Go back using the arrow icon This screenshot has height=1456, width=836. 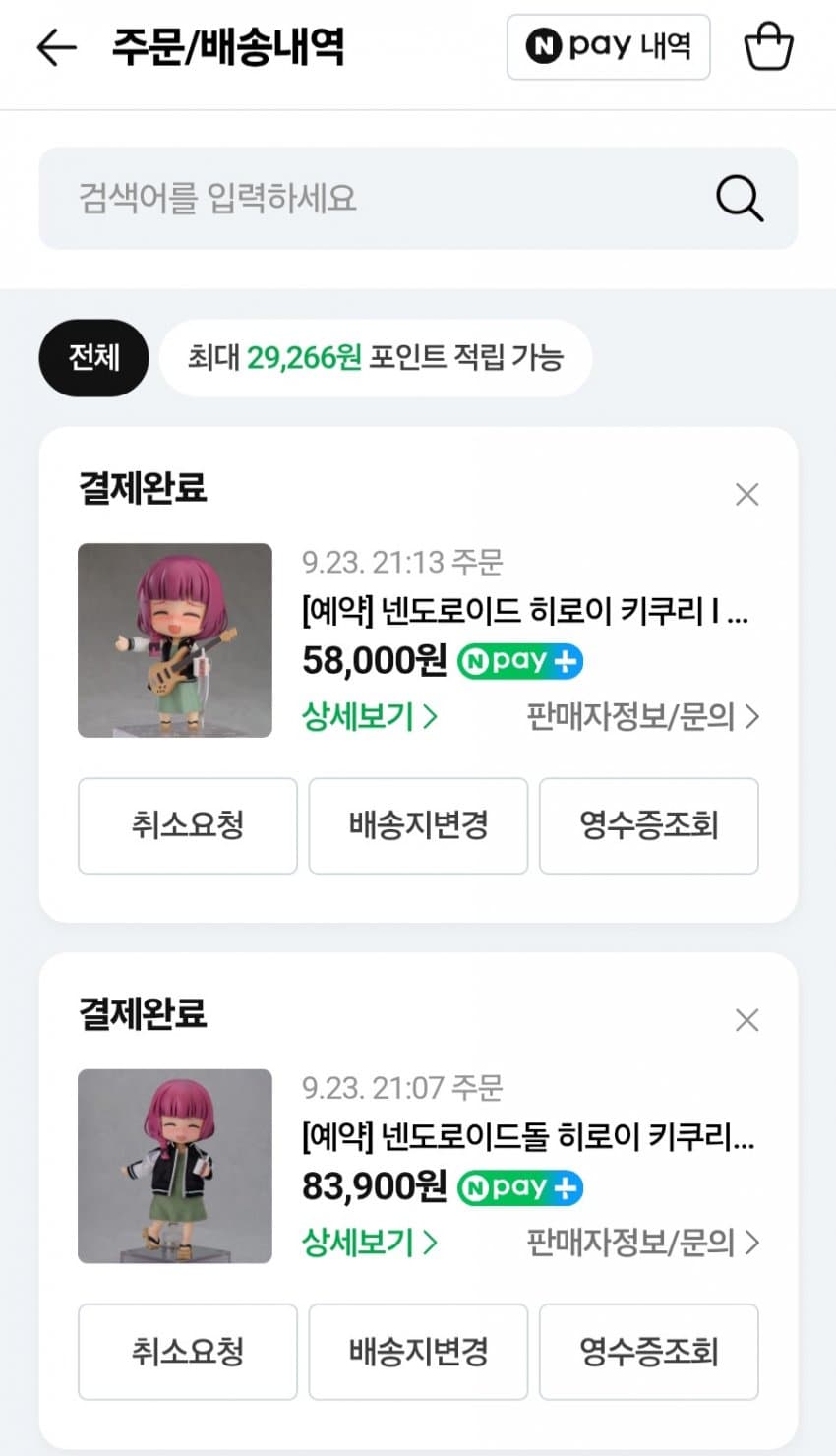[x=56, y=47]
